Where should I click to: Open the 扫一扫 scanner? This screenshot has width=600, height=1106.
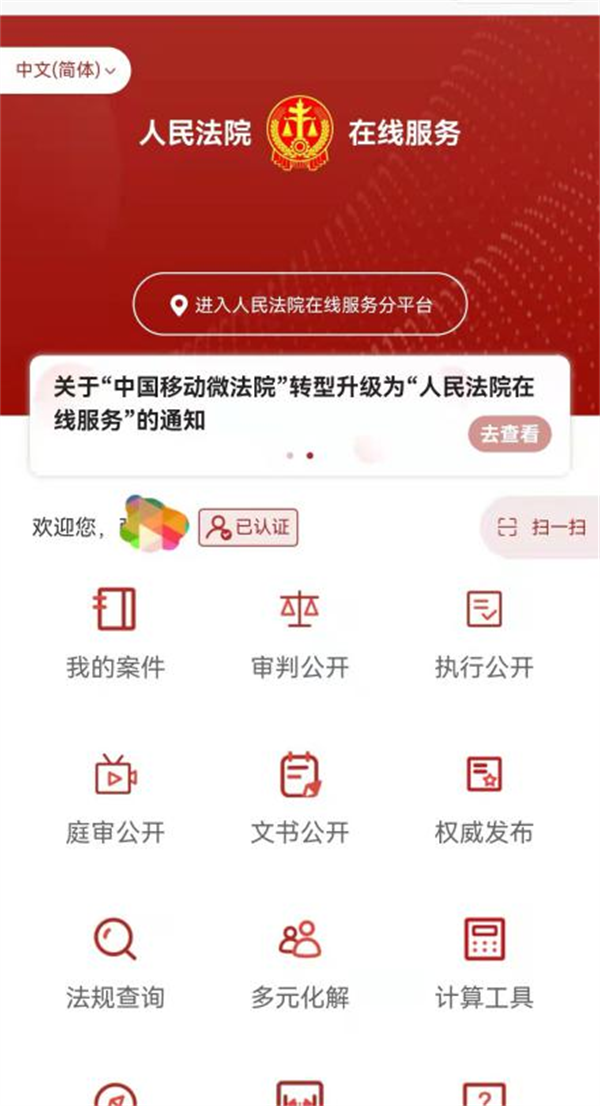(x=542, y=527)
